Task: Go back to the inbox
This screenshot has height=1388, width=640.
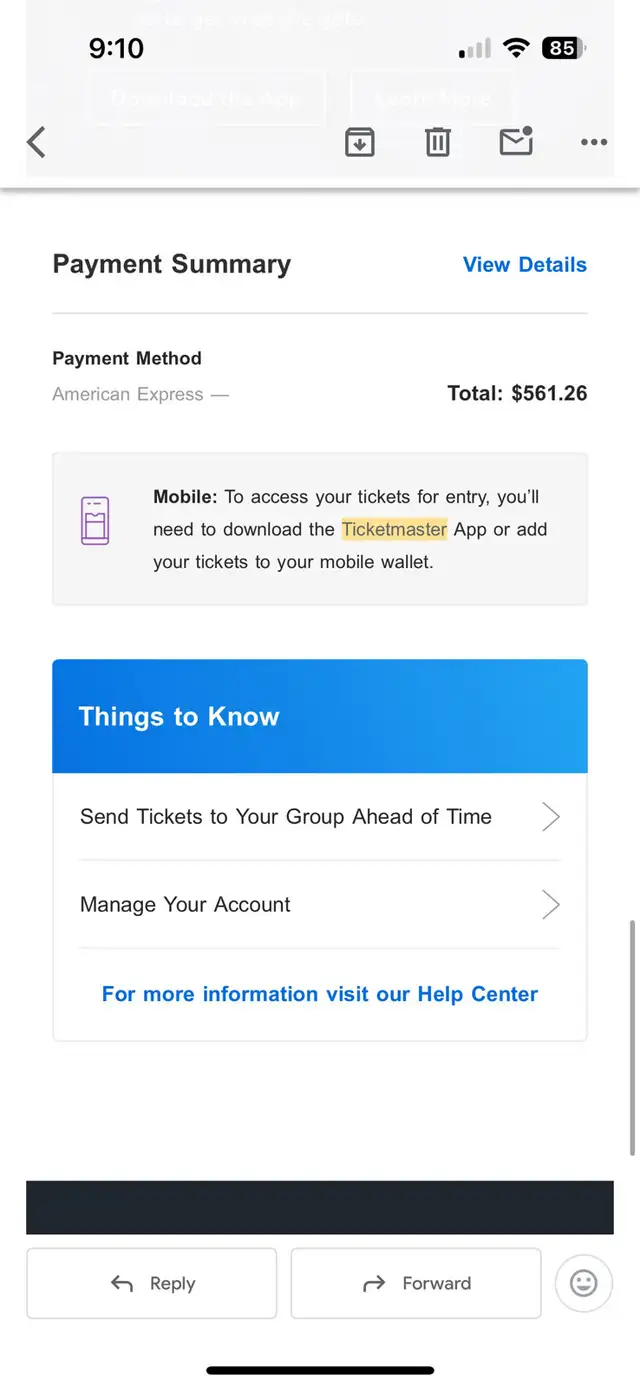Action: [36, 142]
